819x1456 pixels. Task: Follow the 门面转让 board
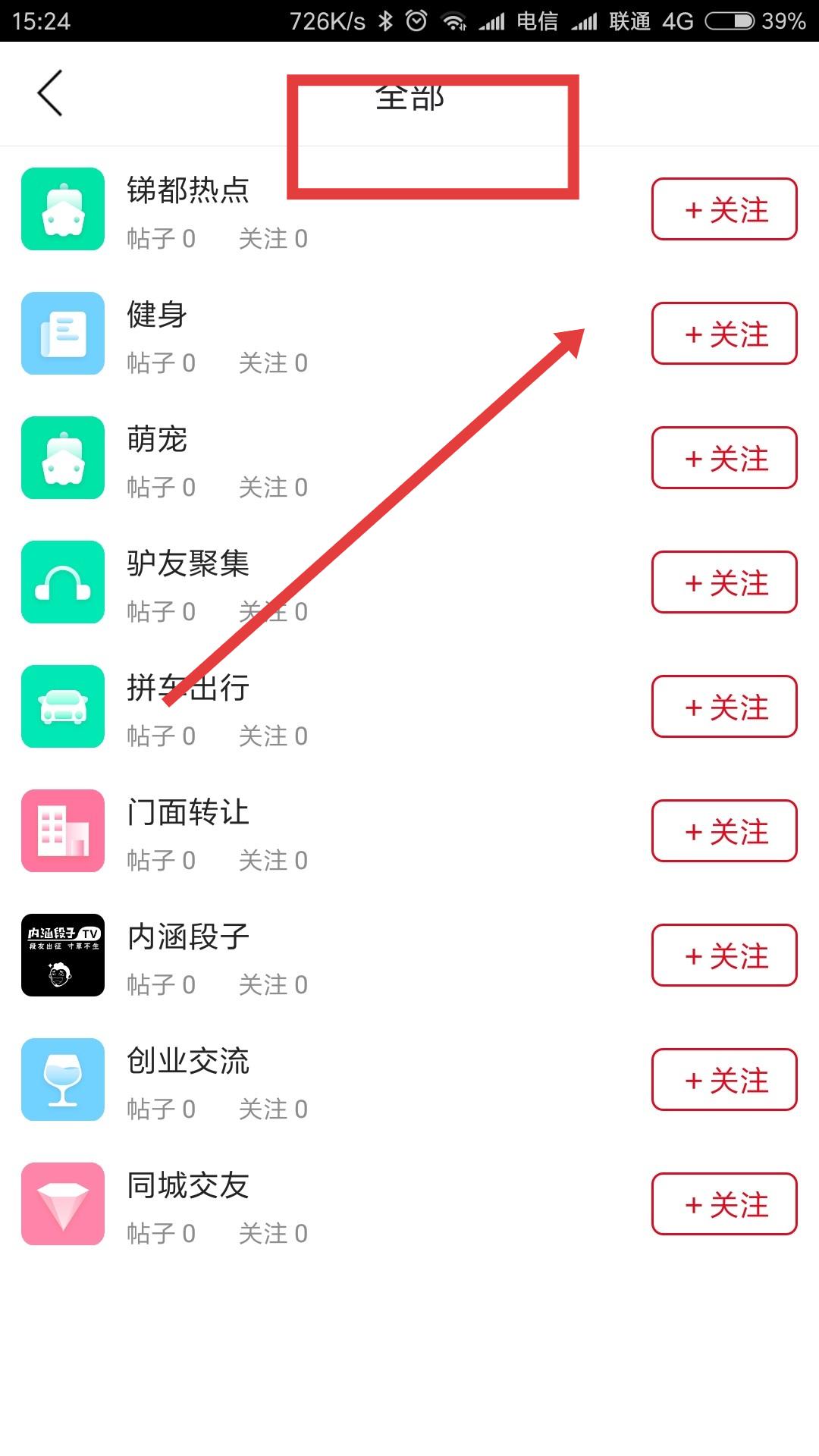[724, 831]
